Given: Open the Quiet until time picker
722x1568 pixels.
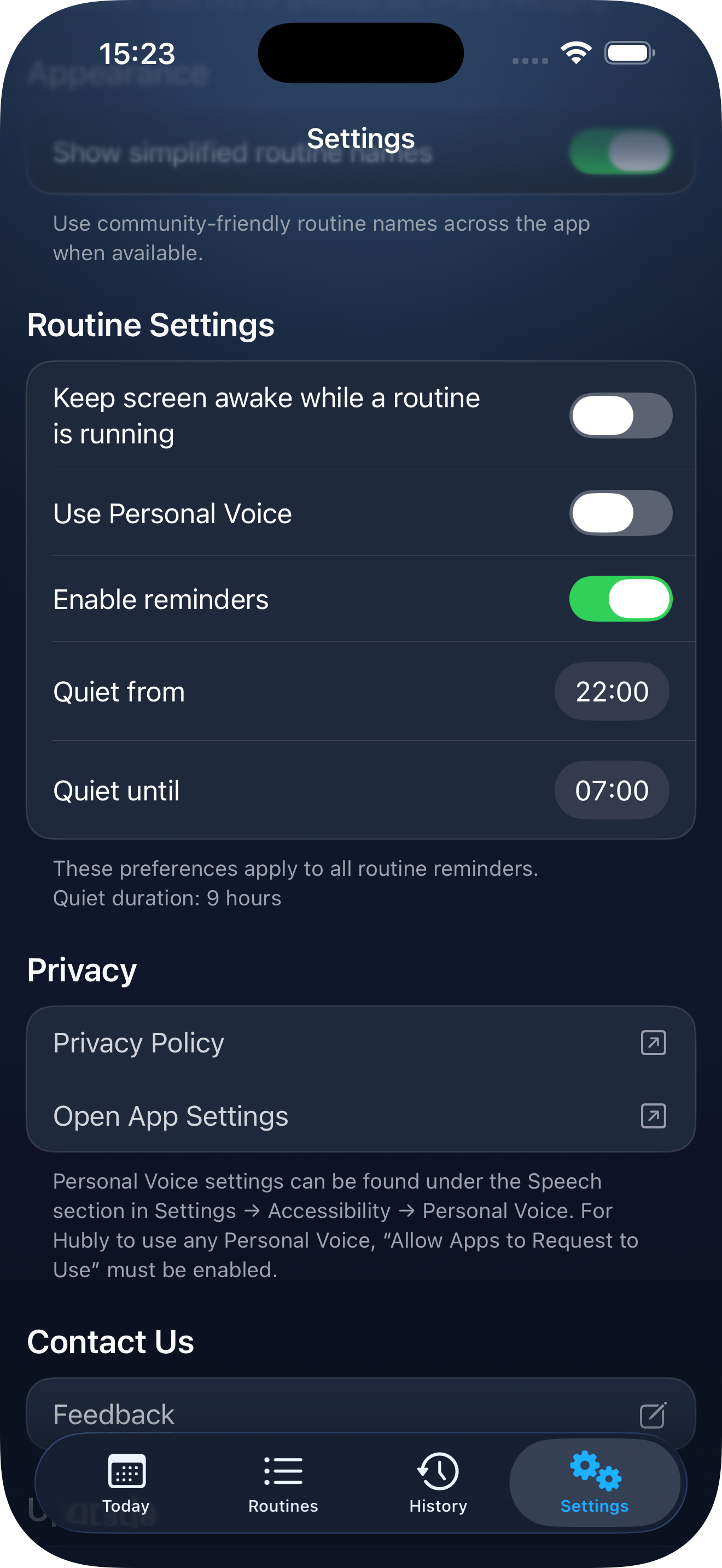Looking at the screenshot, I should click(611, 790).
